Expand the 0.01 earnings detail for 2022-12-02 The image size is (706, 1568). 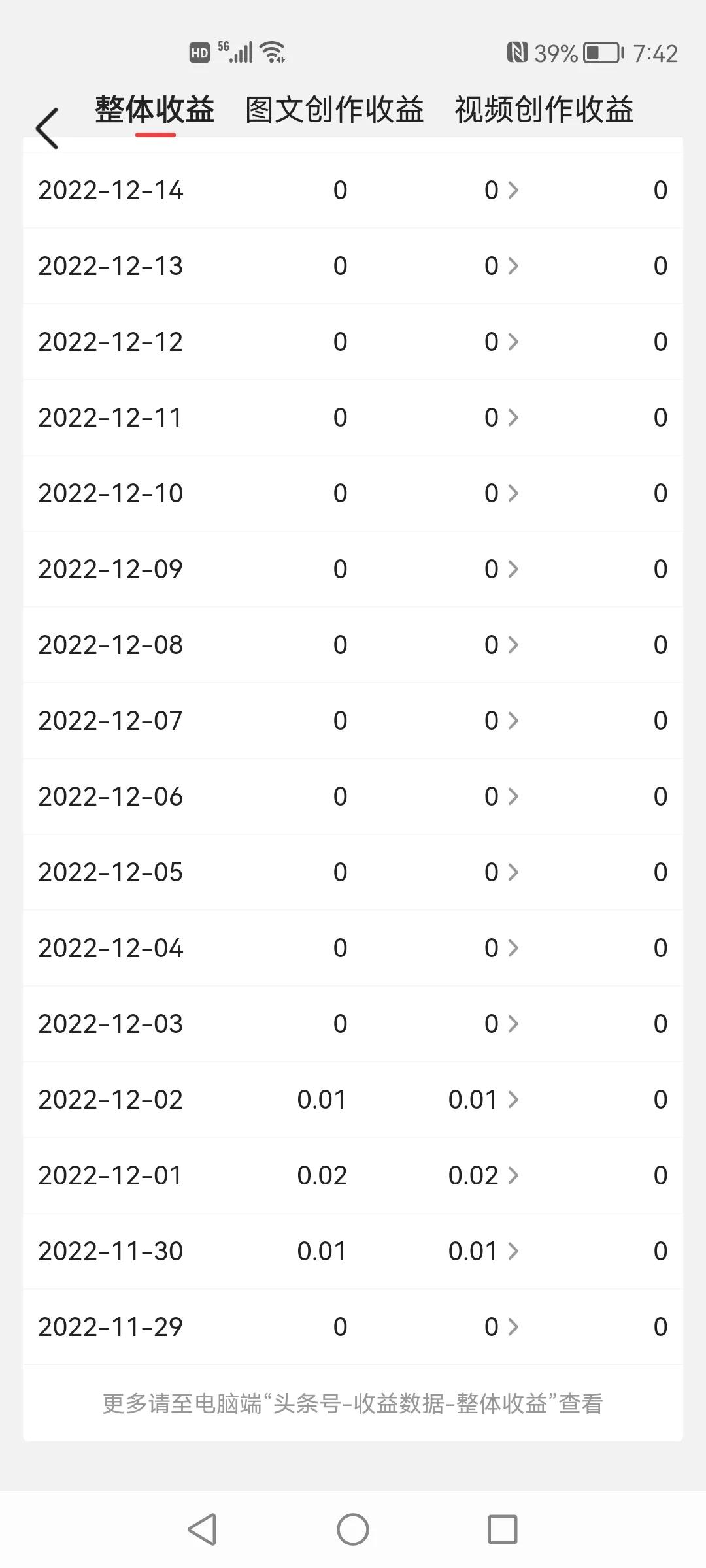tap(513, 1100)
